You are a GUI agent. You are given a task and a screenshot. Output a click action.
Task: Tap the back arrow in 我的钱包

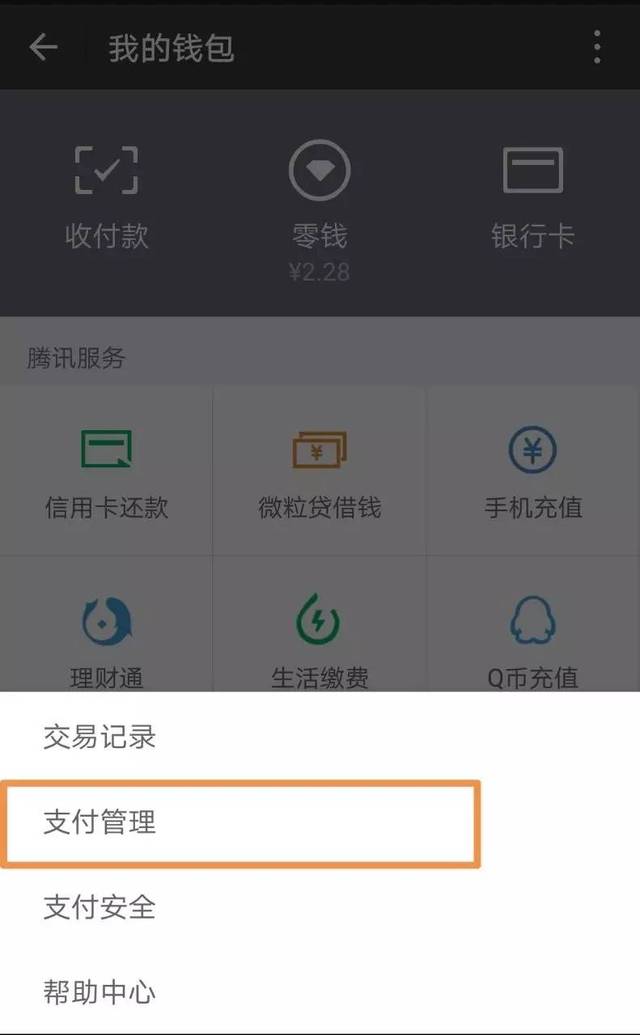coord(43,47)
